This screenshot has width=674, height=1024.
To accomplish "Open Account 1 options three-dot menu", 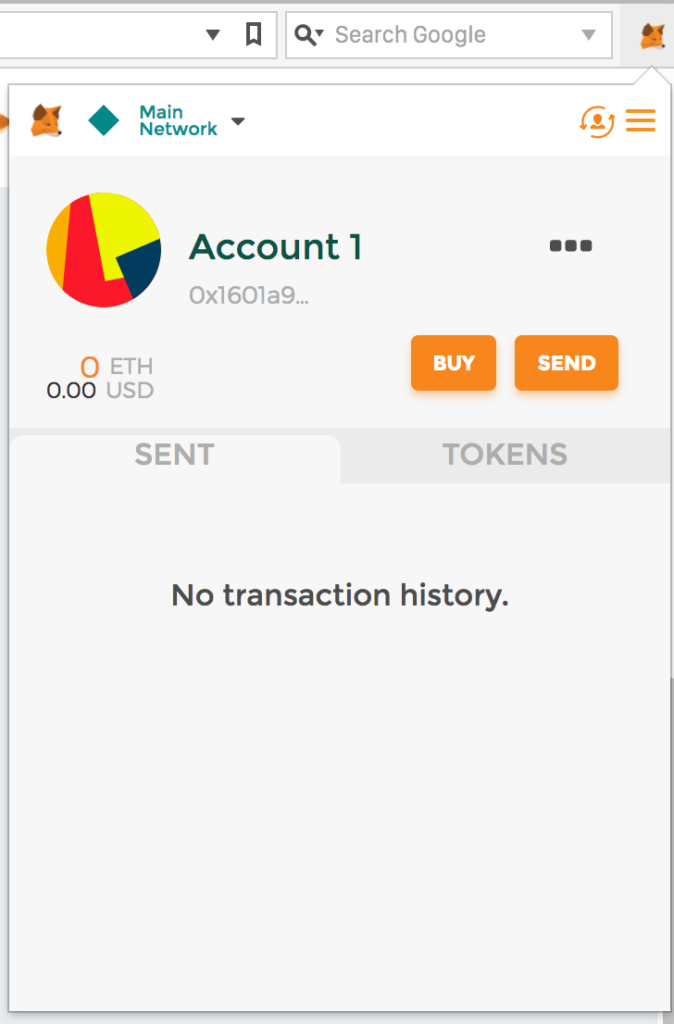I will [x=570, y=246].
